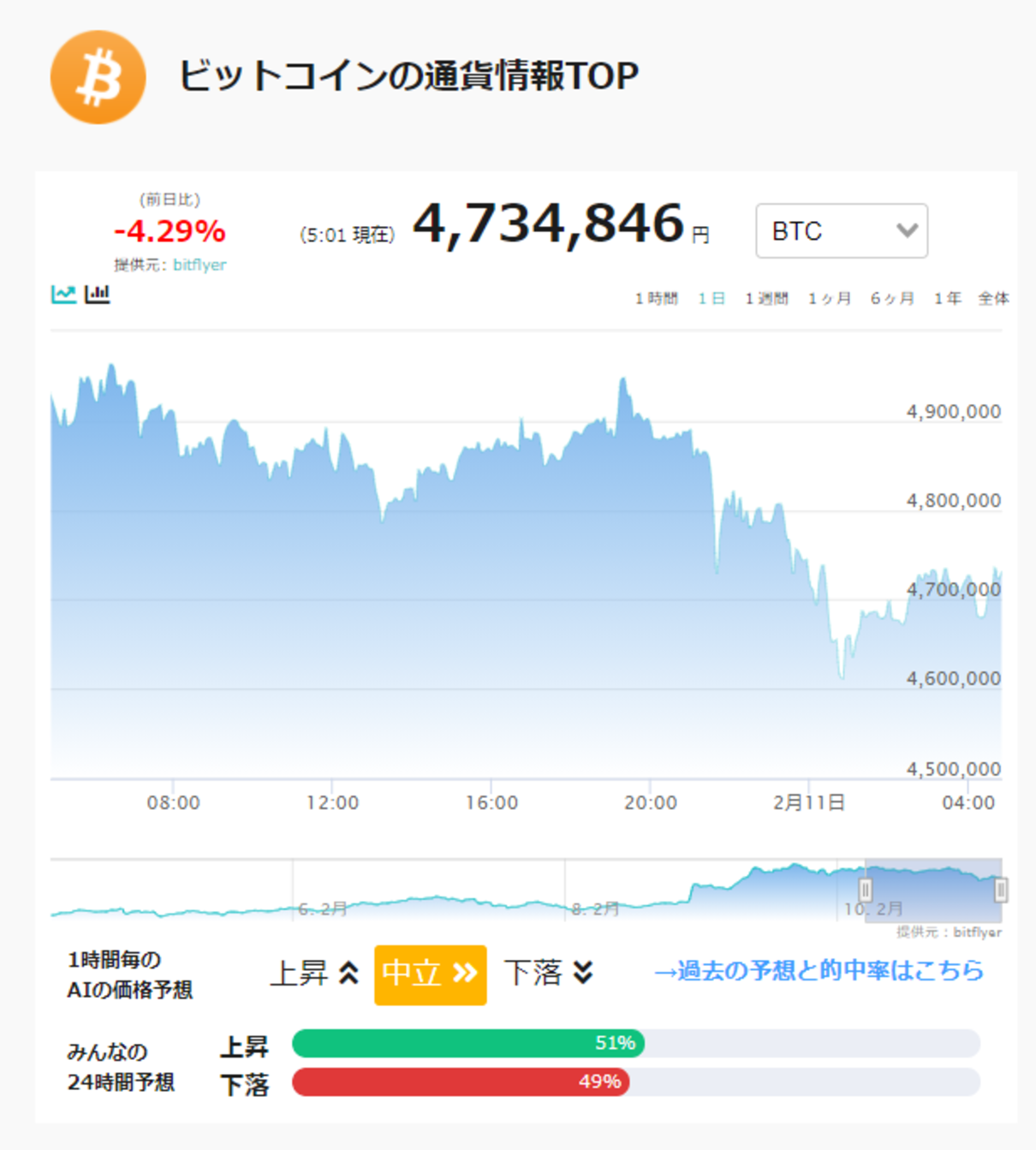Open the bitflyer provider link

click(x=199, y=265)
